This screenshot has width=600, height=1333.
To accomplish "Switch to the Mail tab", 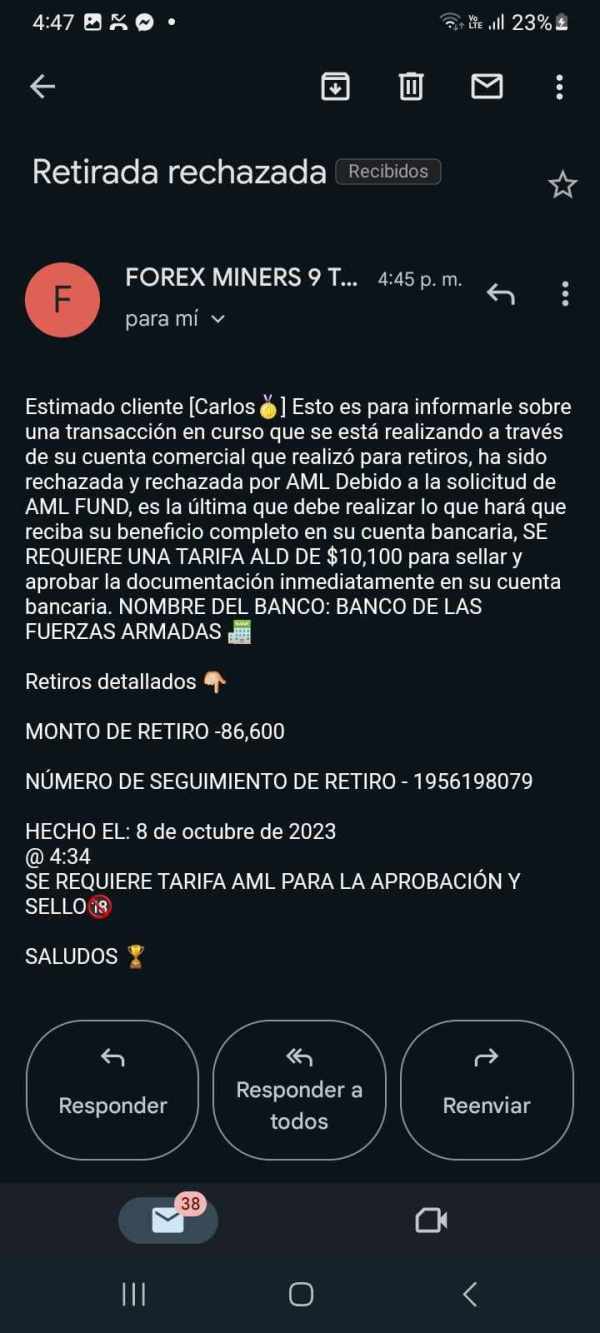I will tap(168, 1220).
